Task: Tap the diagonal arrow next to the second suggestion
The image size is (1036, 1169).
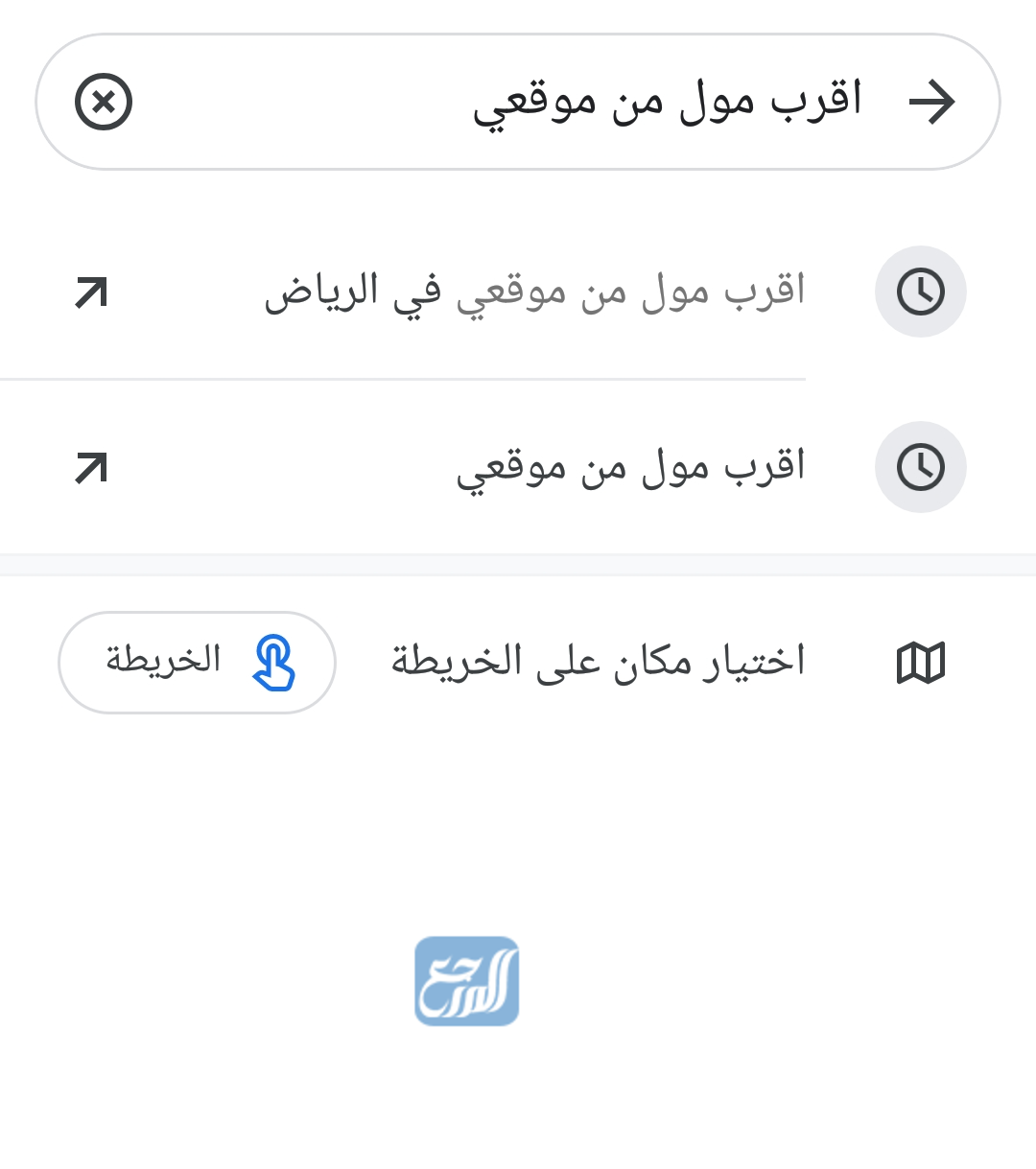Action: [x=89, y=467]
